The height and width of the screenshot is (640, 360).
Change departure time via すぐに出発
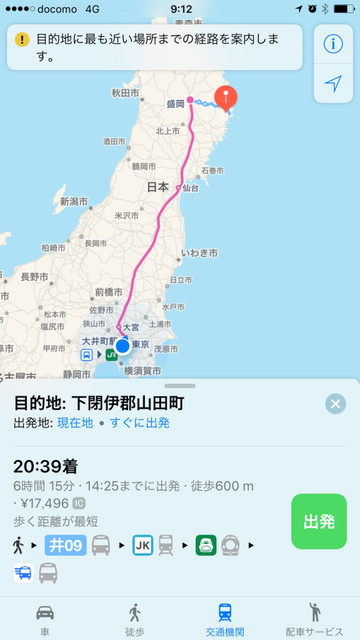(140, 423)
